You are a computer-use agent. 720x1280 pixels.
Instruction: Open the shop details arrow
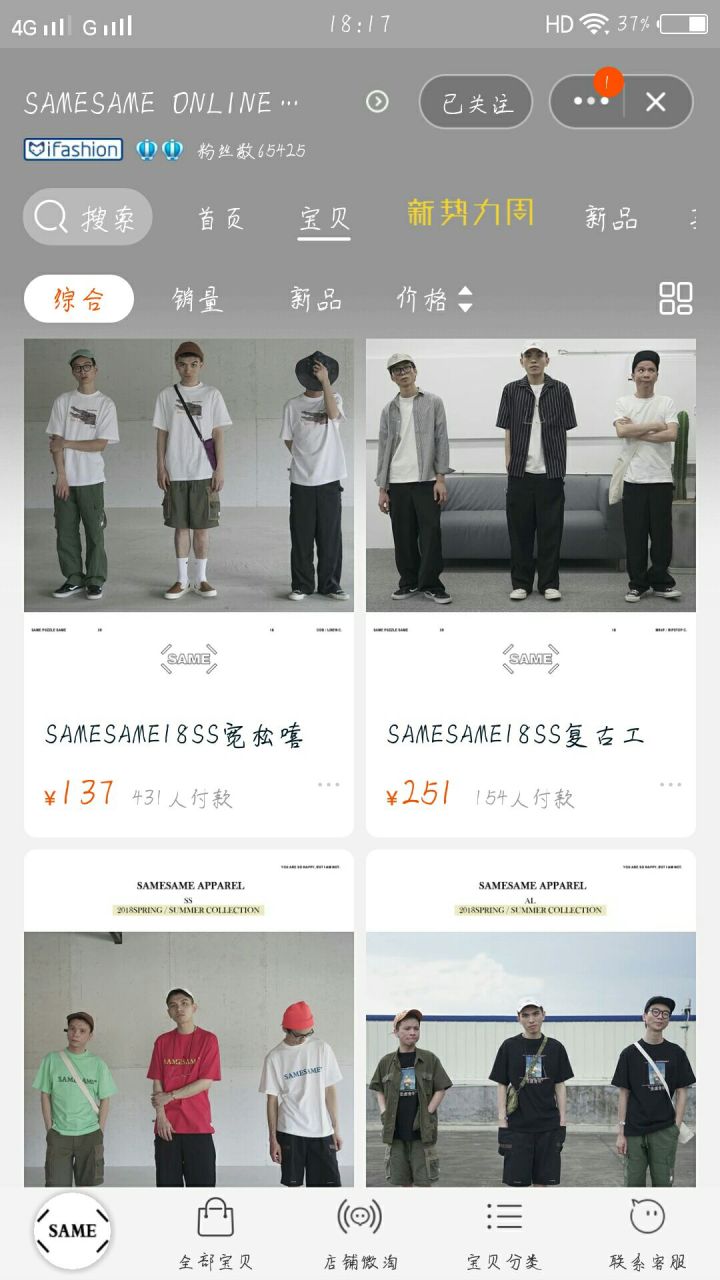tap(377, 101)
